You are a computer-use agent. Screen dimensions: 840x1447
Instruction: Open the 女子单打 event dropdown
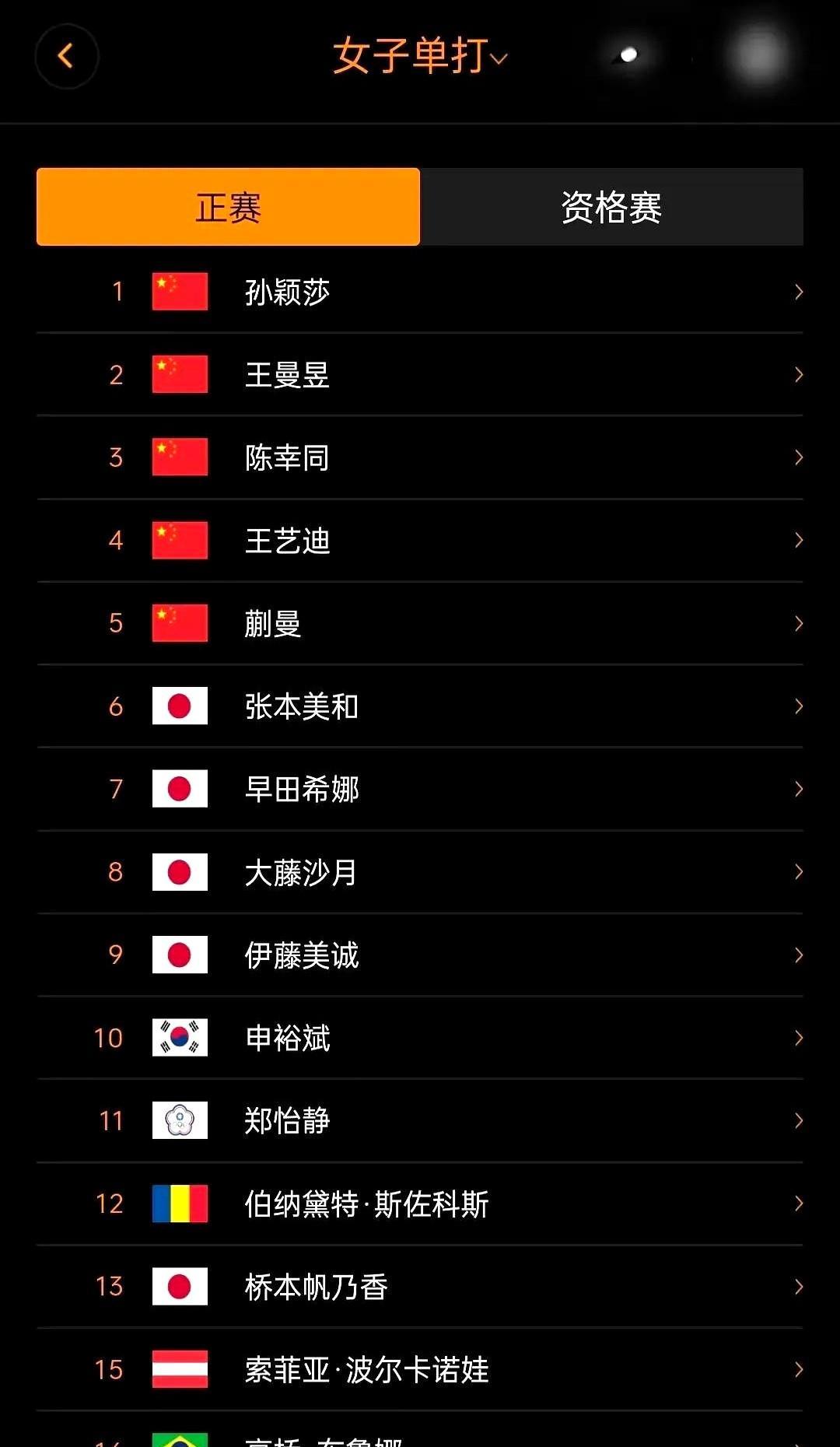click(x=420, y=56)
